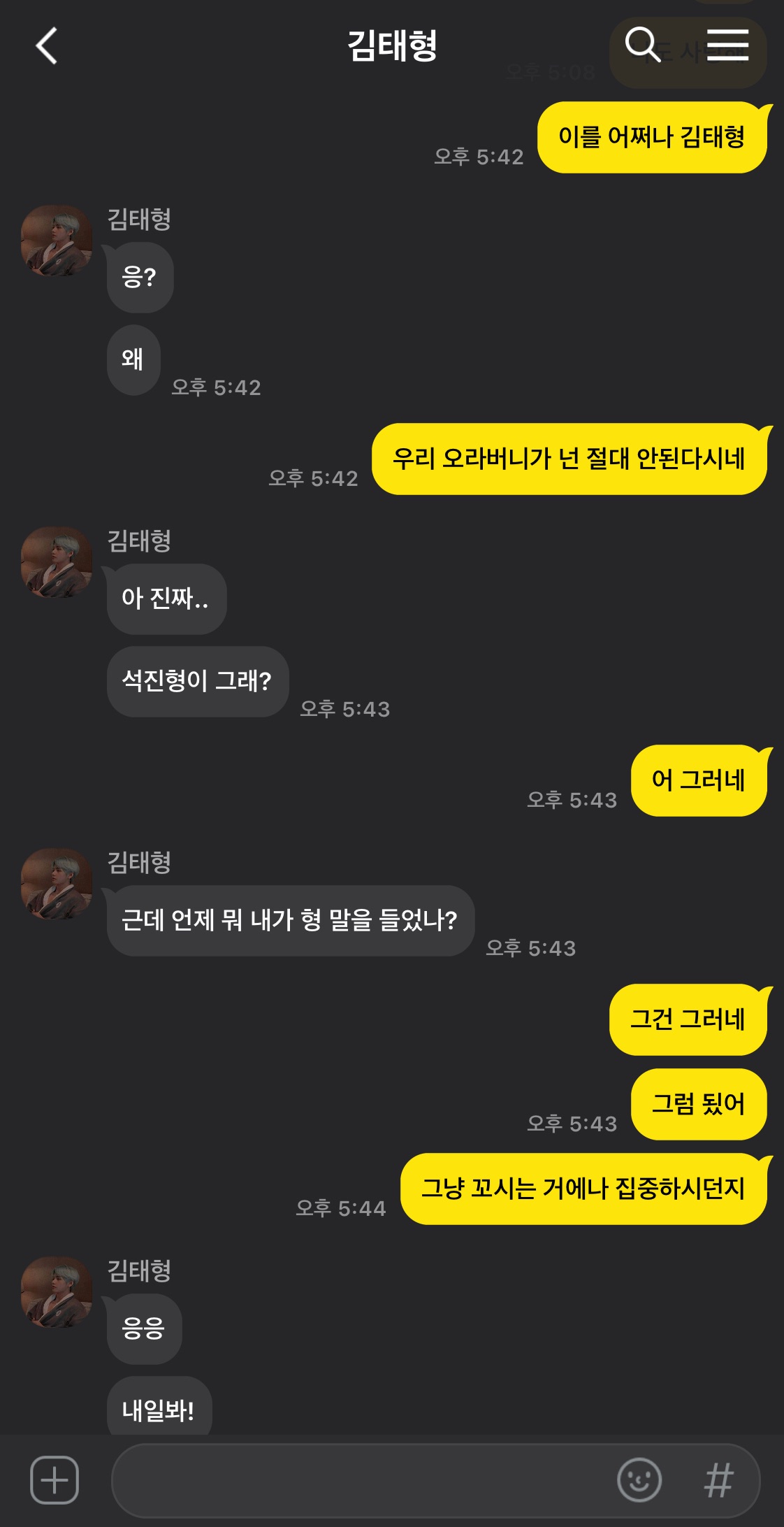View 김태형's avatar next to 아 진짜..
The height and width of the screenshot is (1527, 784).
tap(57, 562)
